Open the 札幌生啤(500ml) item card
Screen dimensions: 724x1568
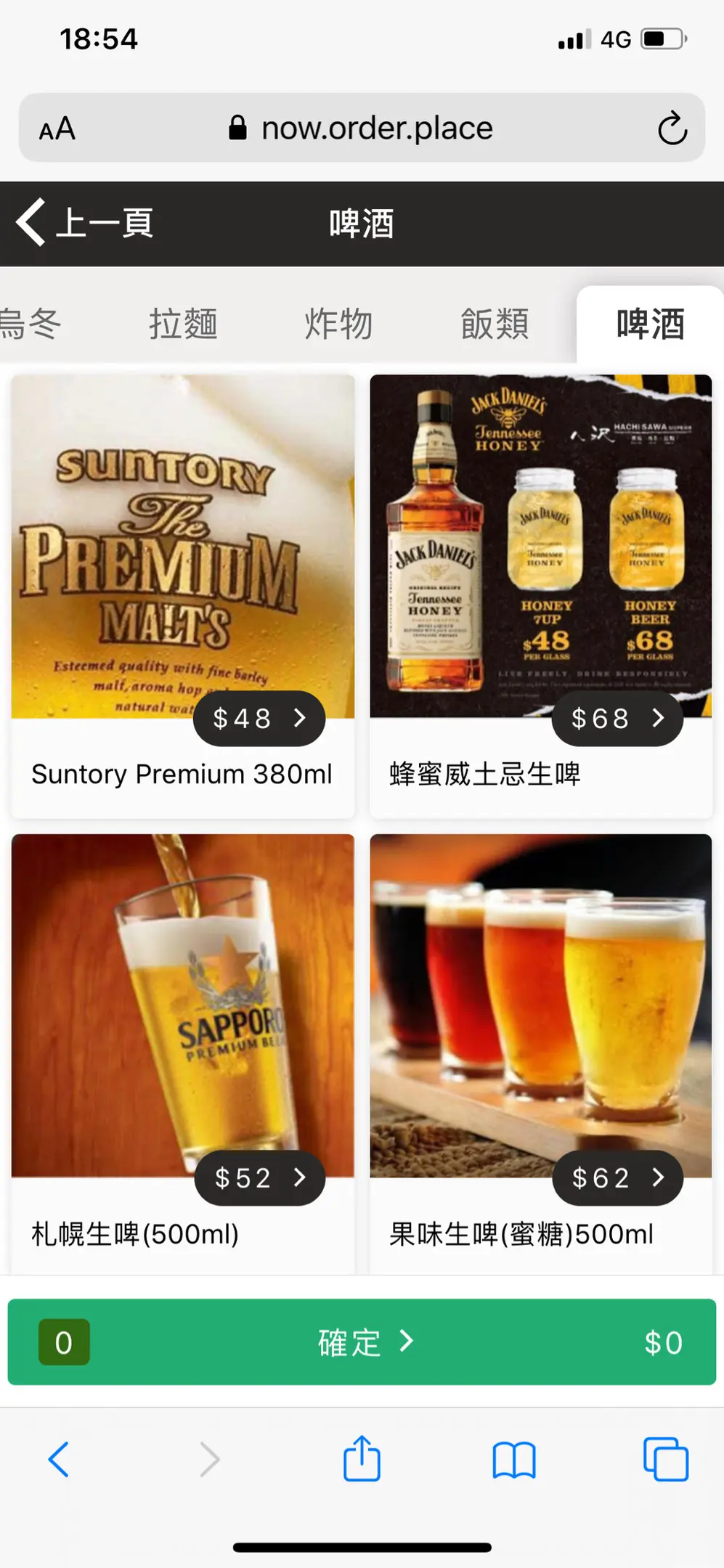pos(183,1053)
